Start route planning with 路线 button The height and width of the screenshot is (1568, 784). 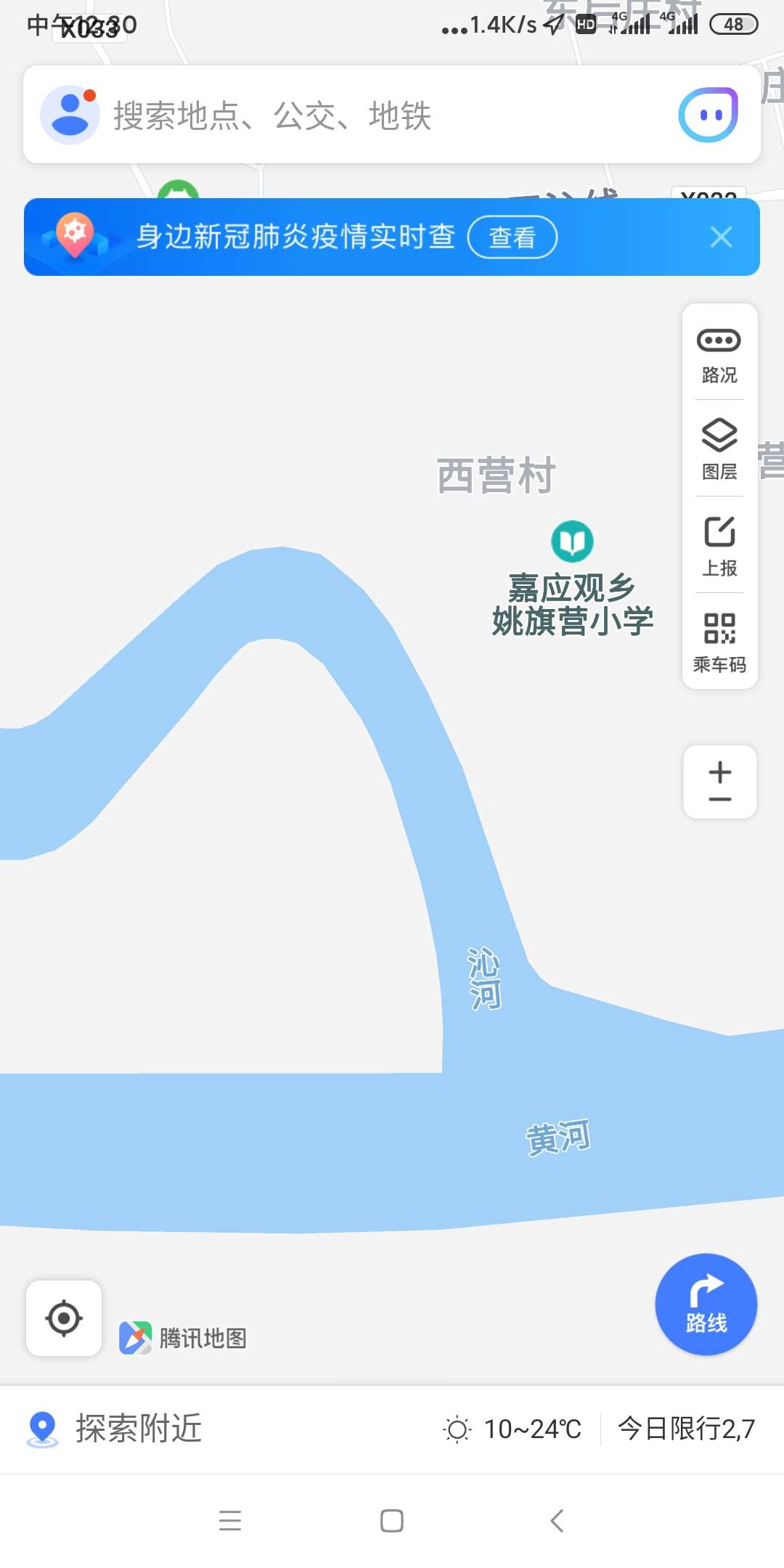[x=706, y=1304]
